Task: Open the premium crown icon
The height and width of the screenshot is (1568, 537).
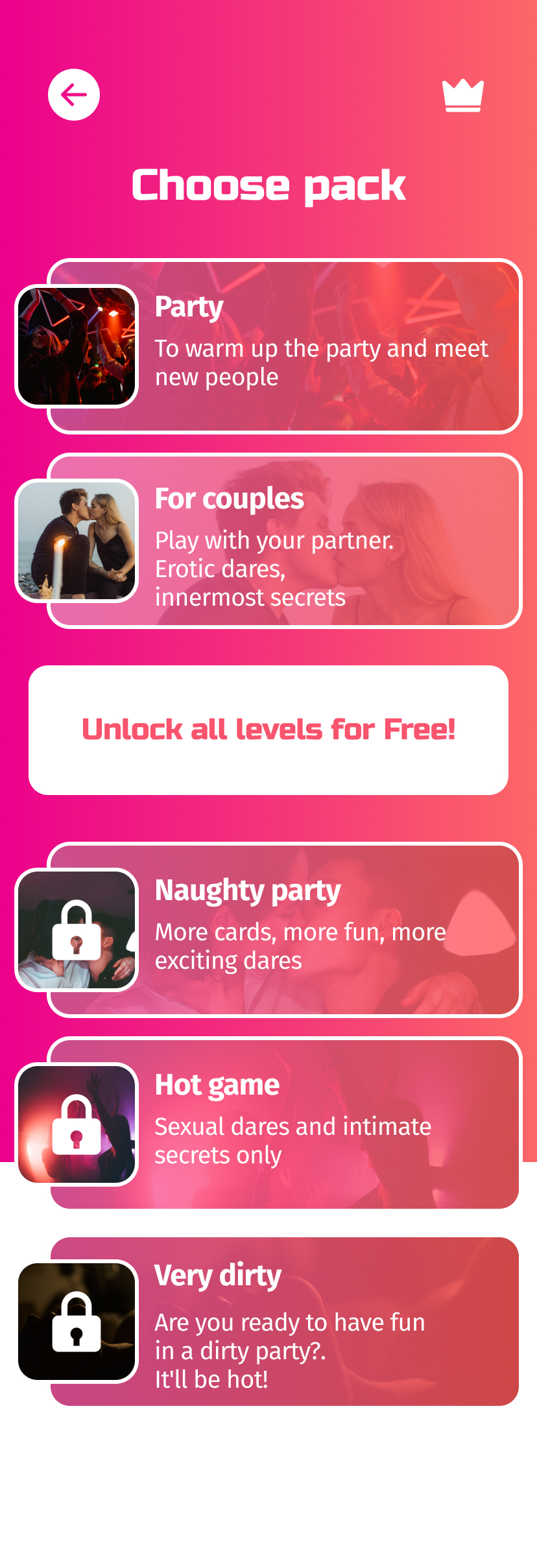Action: tap(463, 95)
